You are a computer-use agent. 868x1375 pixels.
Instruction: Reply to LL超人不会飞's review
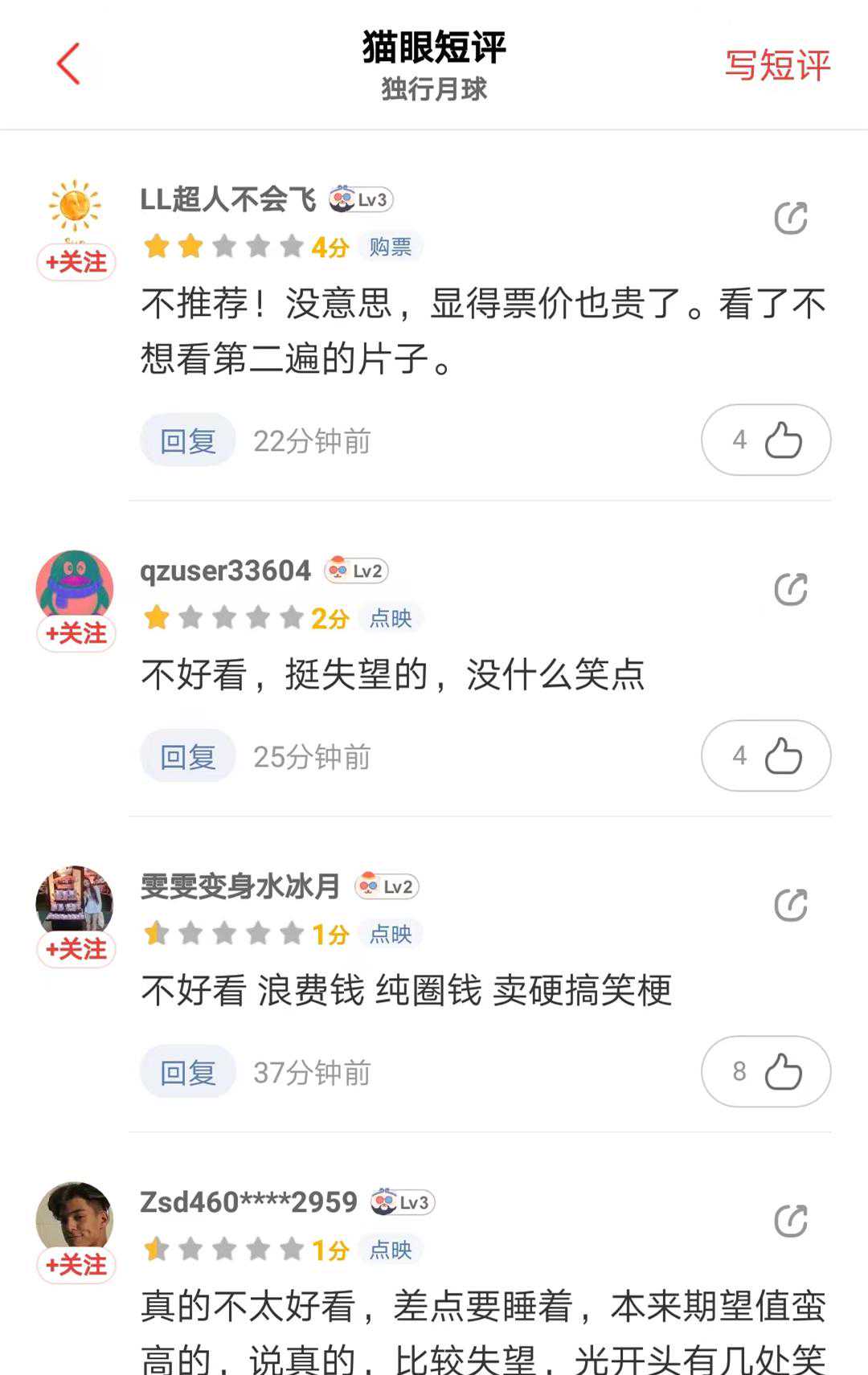188,440
